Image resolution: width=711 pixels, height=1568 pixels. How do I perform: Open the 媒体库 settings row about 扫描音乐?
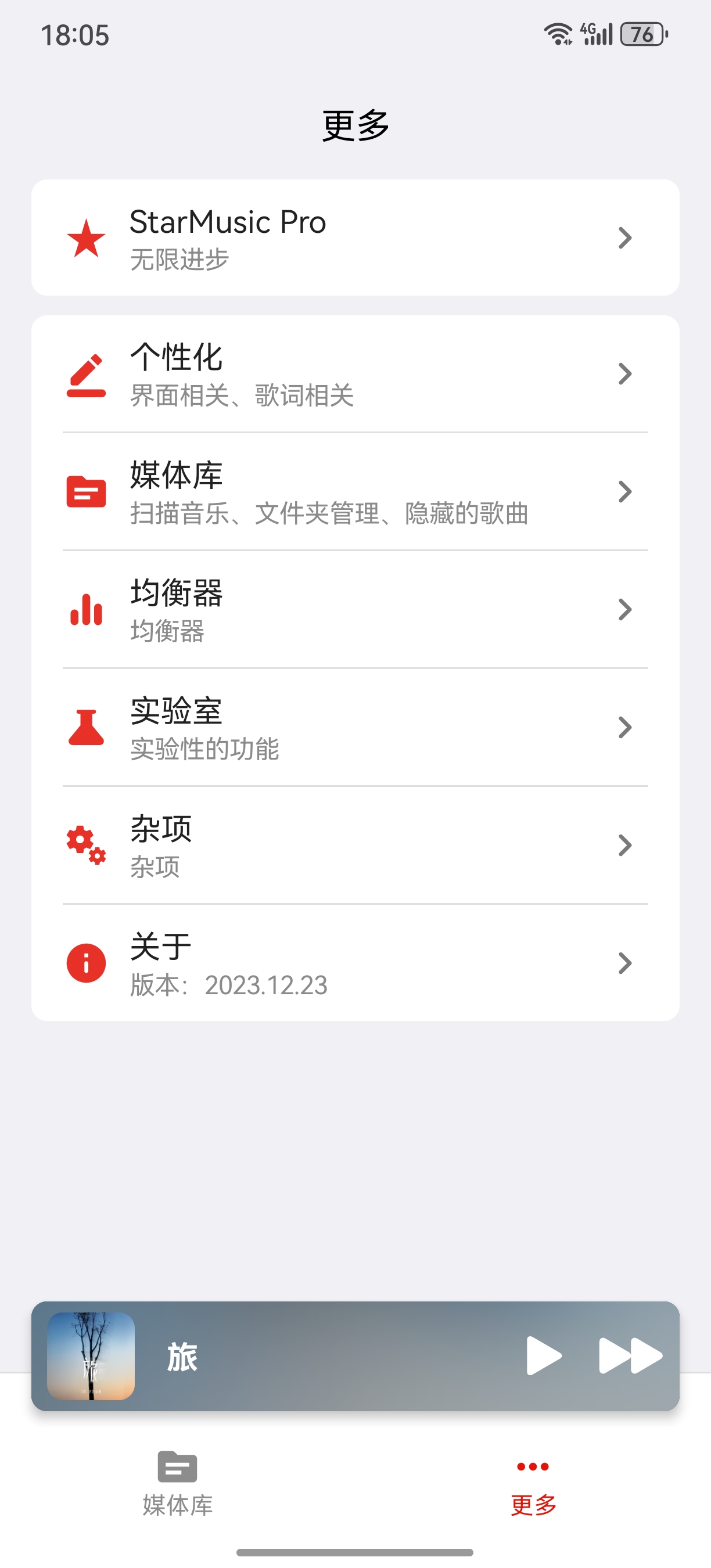355,492
